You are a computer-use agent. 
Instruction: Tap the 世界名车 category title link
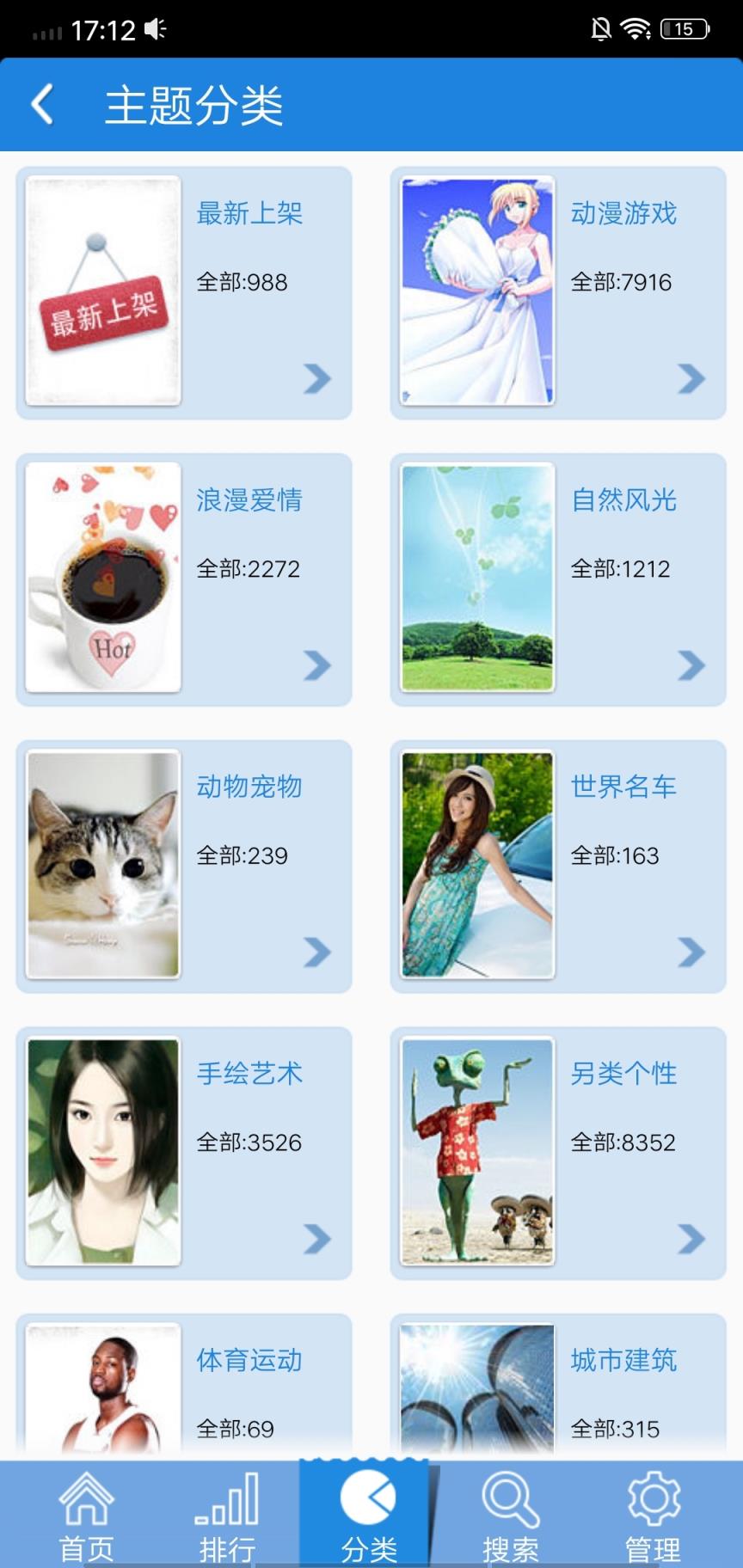pyautogui.click(x=623, y=787)
